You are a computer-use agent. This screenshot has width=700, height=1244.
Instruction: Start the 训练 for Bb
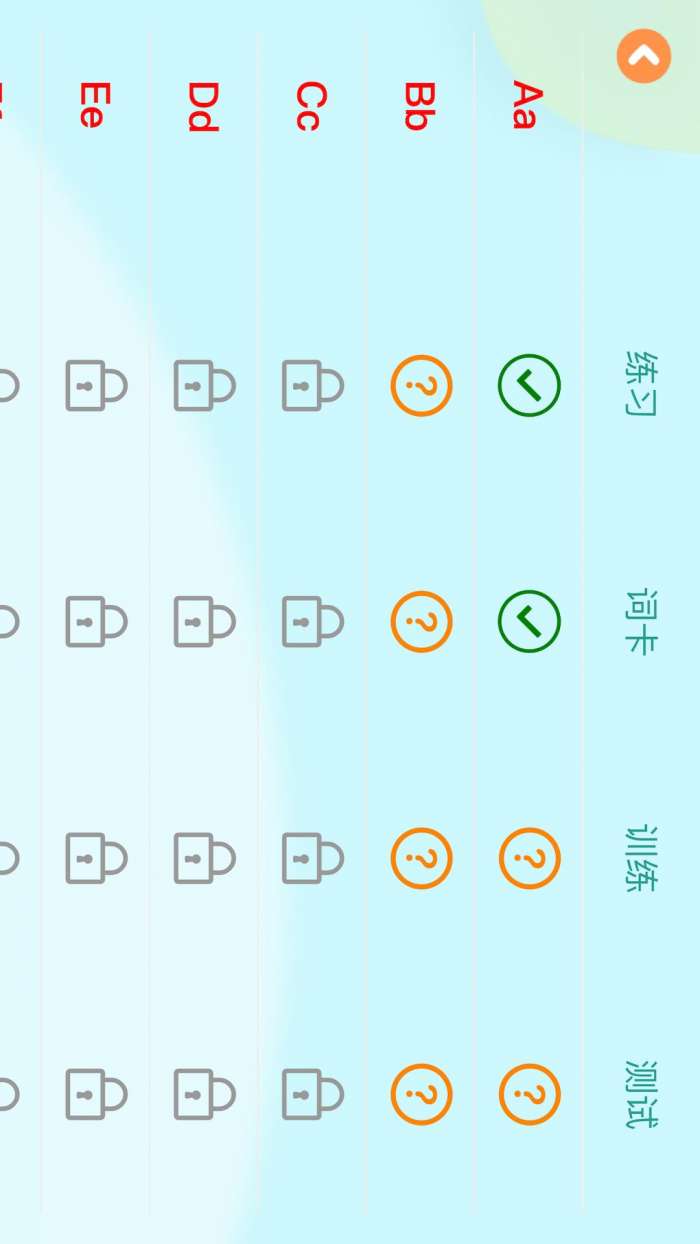[x=421, y=858]
